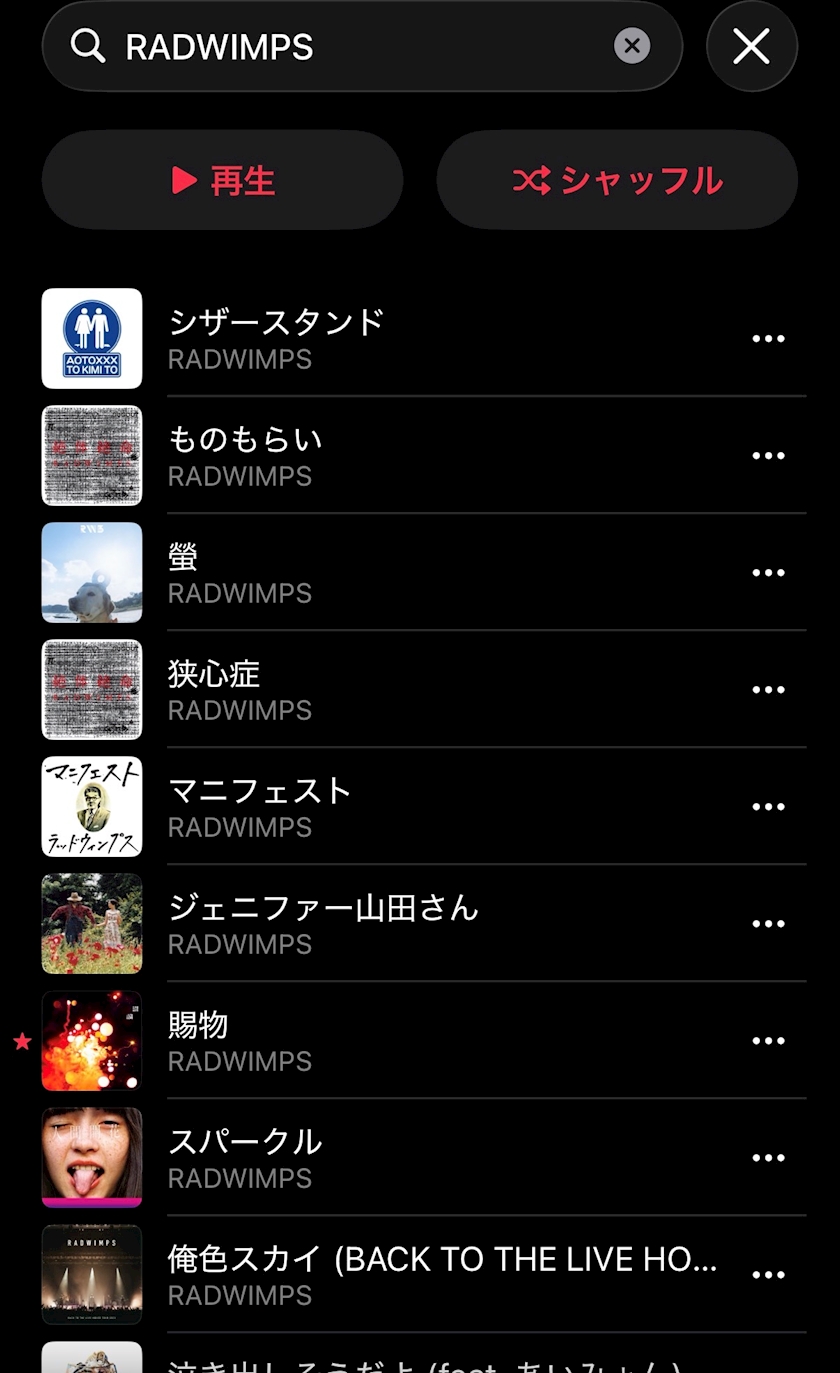840x1373 pixels.
Task: Open more options for ジェニファー山田さん
Action: pos(768,924)
